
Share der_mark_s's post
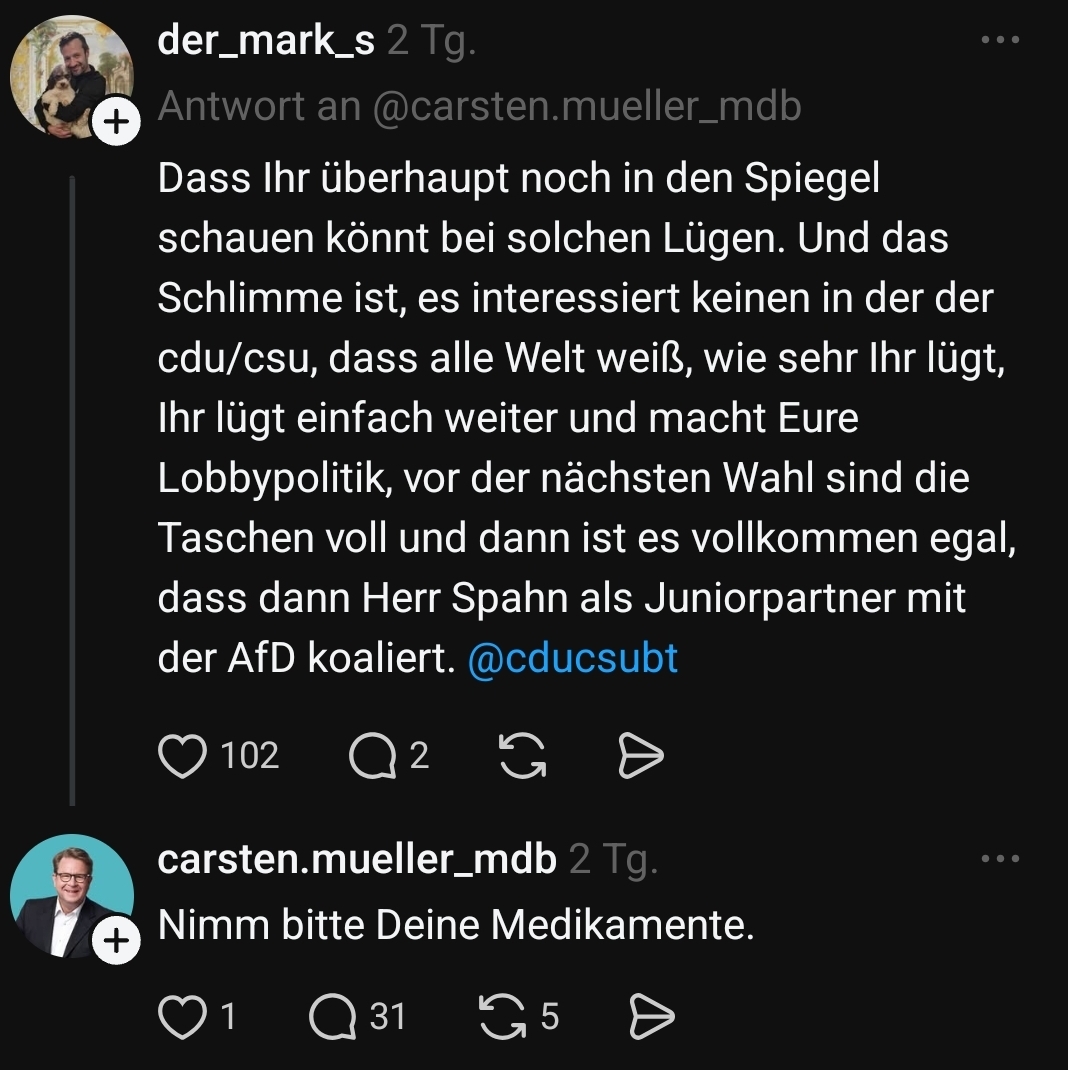point(640,756)
